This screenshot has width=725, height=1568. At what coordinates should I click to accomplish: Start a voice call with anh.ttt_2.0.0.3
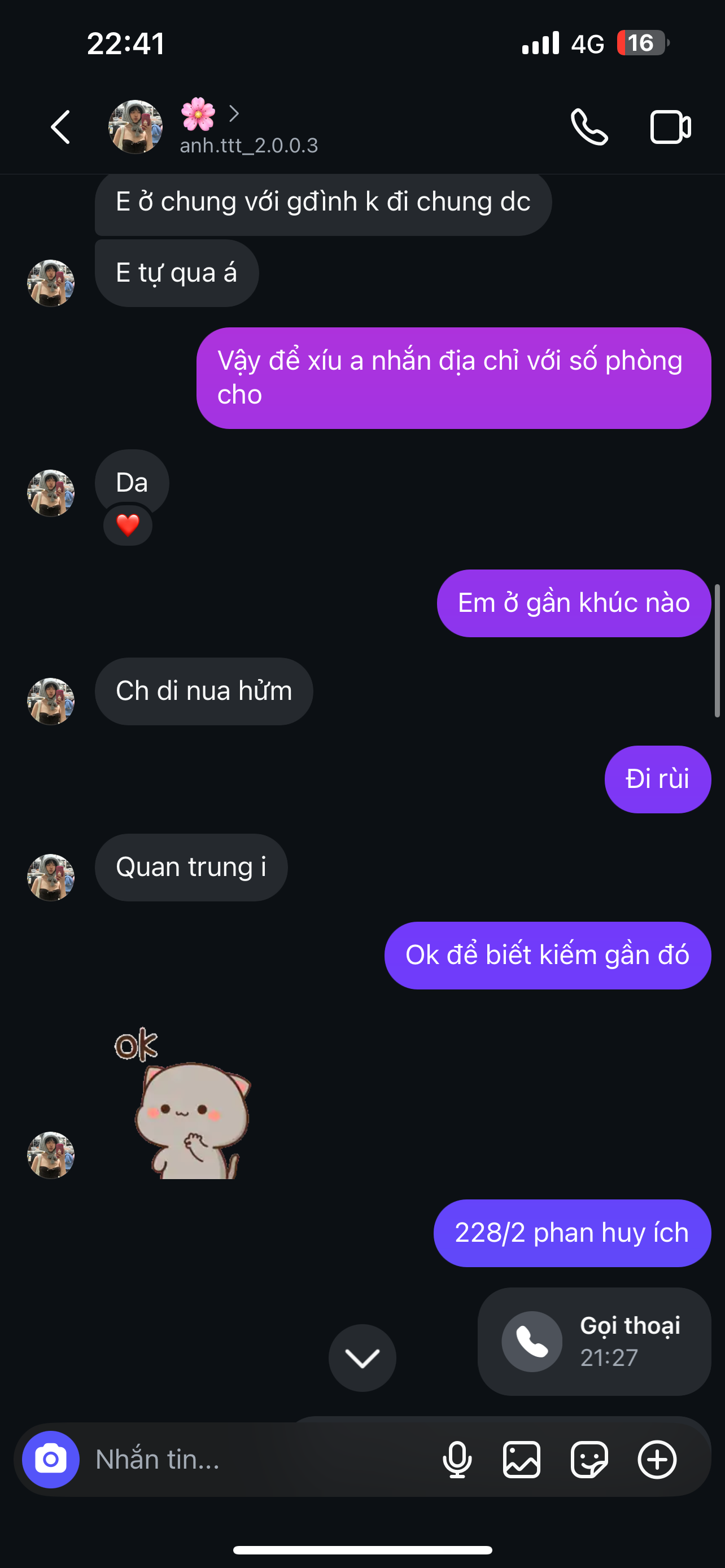pyautogui.click(x=589, y=127)
